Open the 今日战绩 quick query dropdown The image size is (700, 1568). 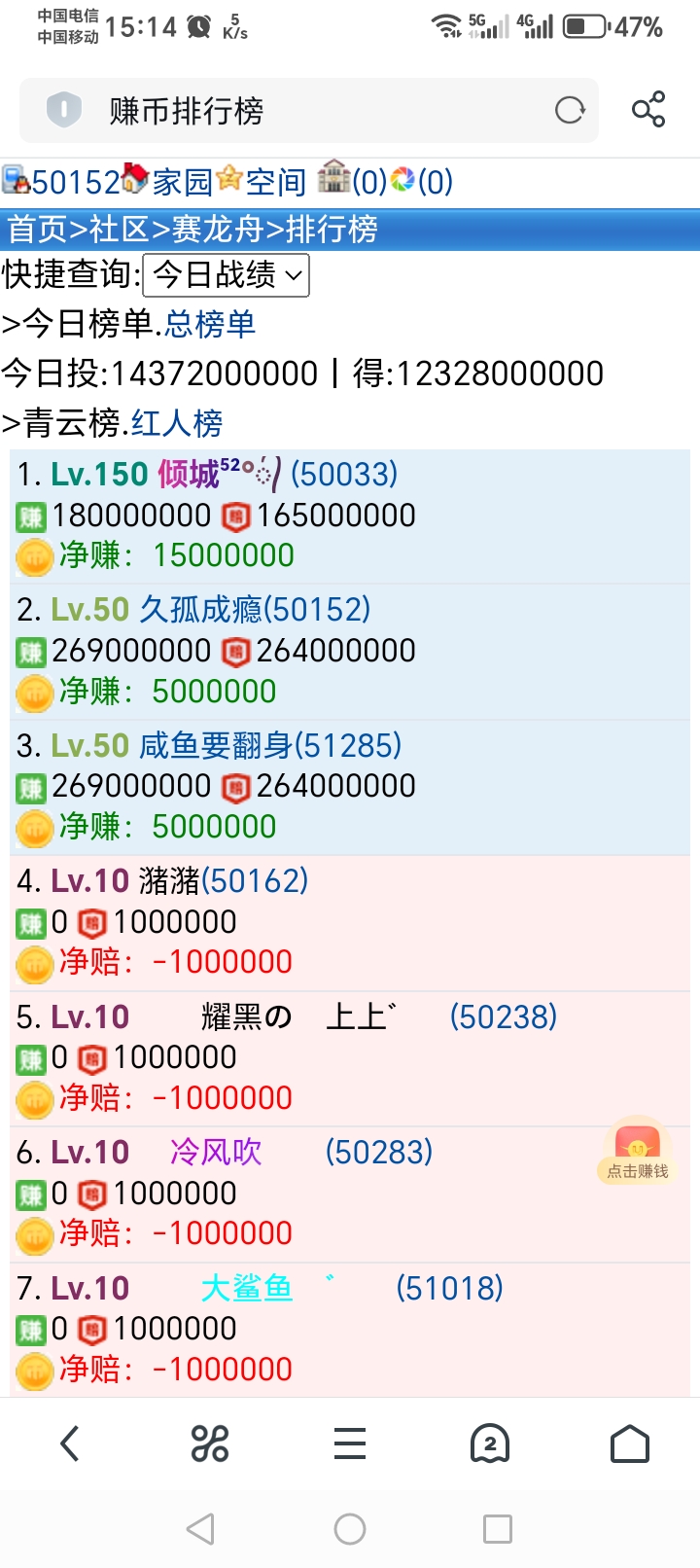coord(227,275)
